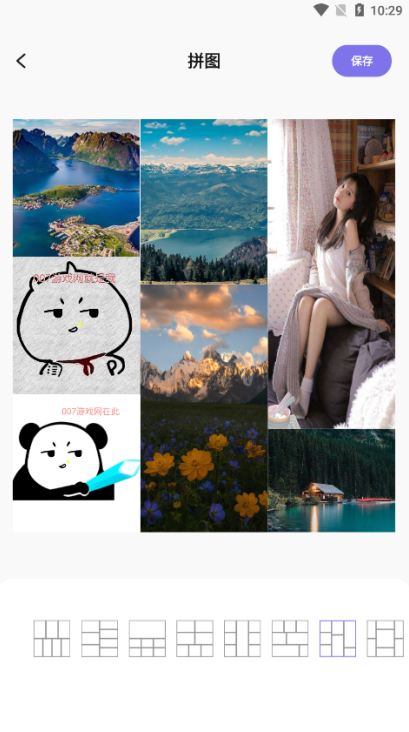Select the layout with a tall center column
The height and width of the screenshot is (732, 409).
click(242, 638)
